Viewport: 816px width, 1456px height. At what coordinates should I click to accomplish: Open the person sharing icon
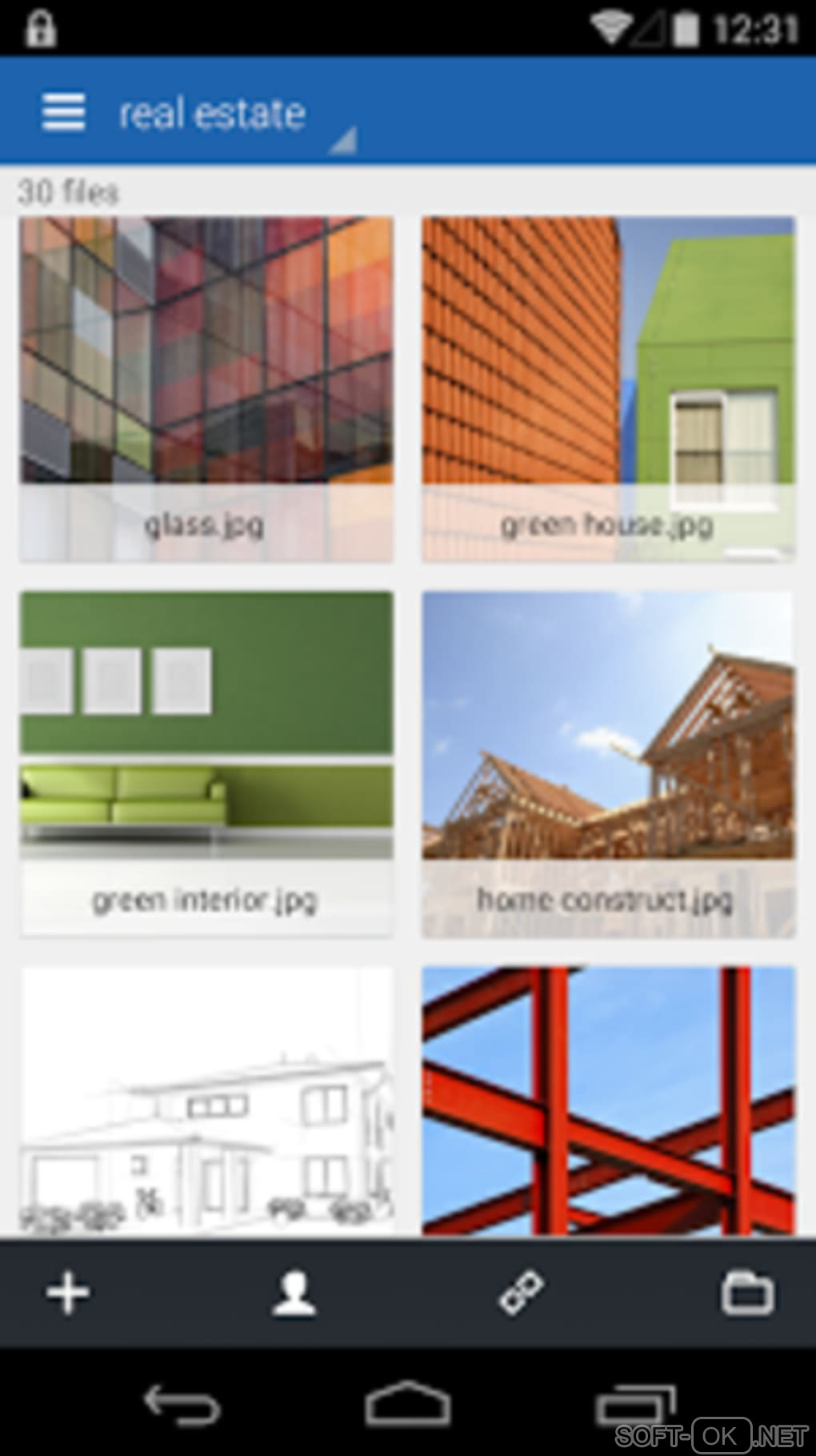tap(294, 1293)
